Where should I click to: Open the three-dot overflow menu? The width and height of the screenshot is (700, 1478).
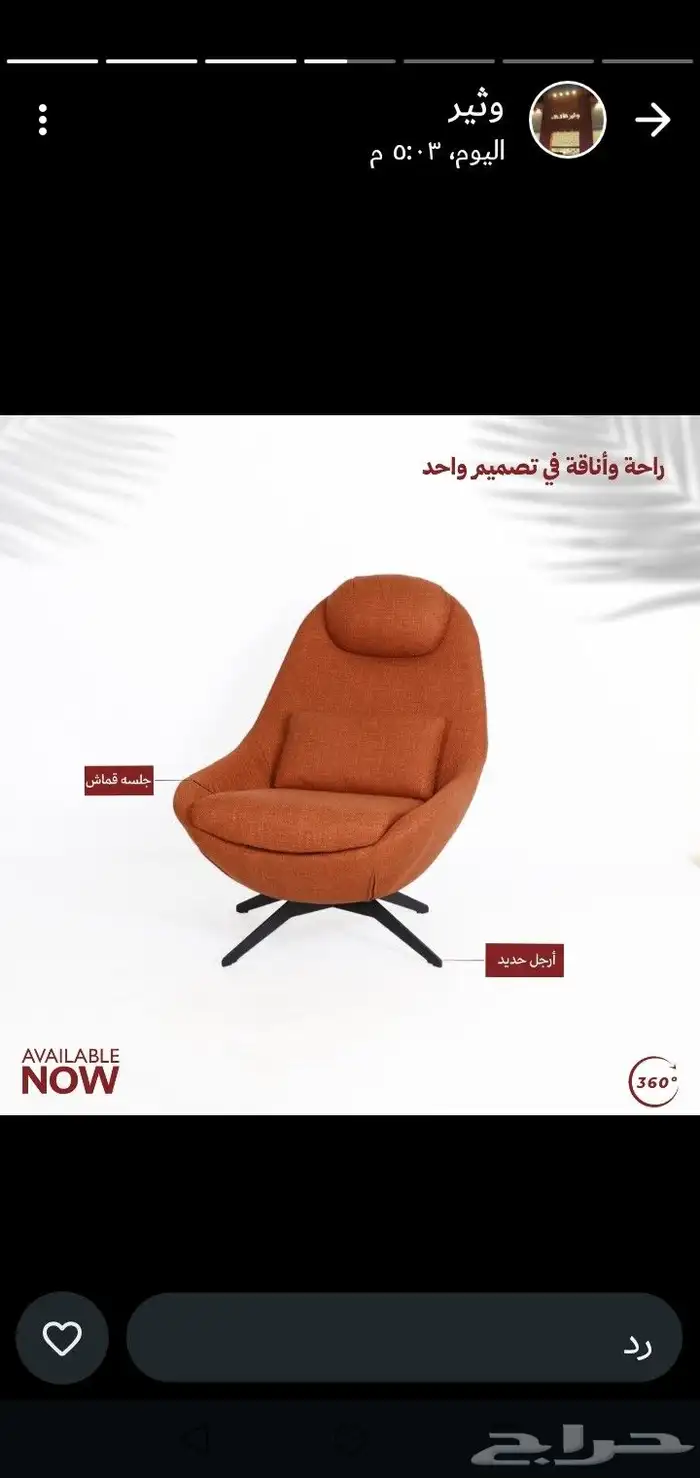pyautogui.click(x=42, y=119)
